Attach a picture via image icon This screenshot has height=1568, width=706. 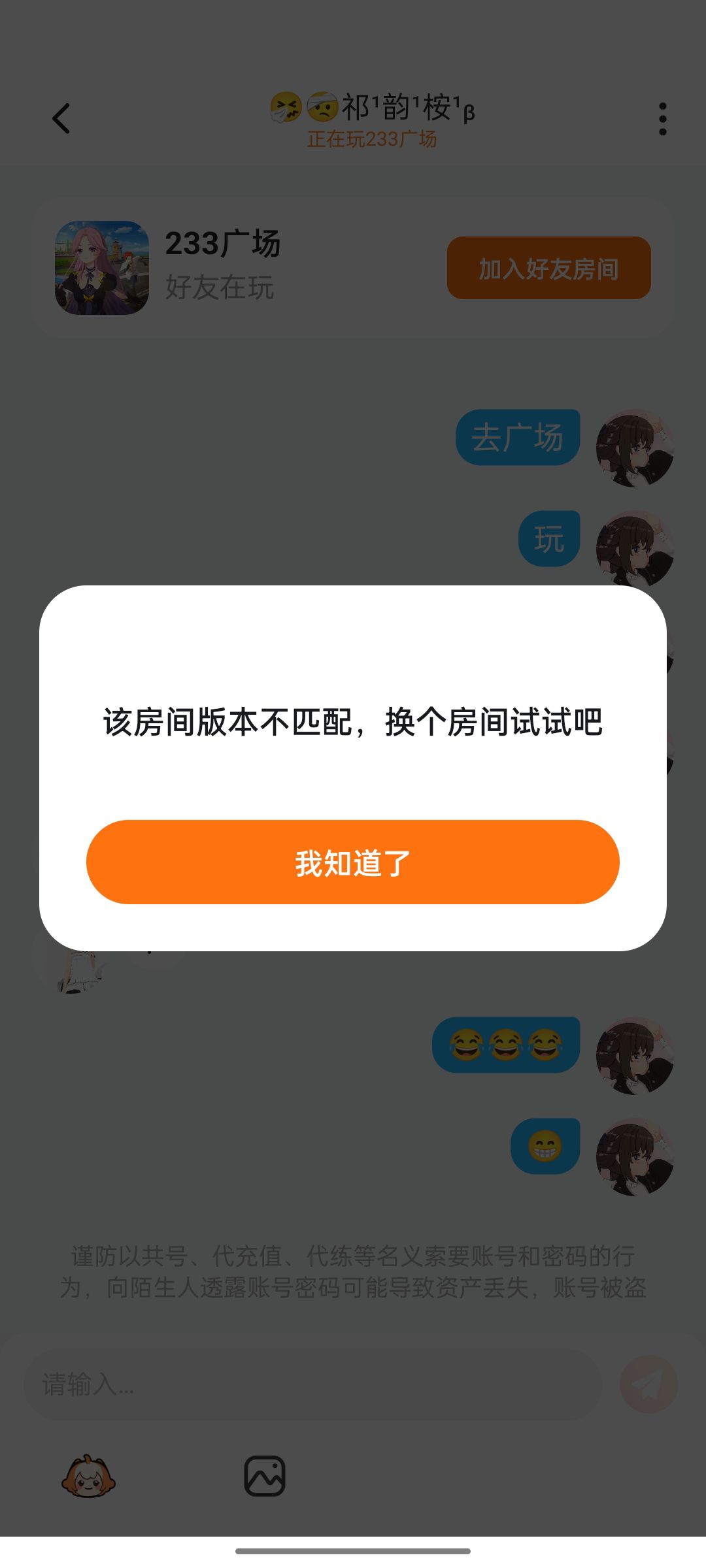click(265, 1476)
